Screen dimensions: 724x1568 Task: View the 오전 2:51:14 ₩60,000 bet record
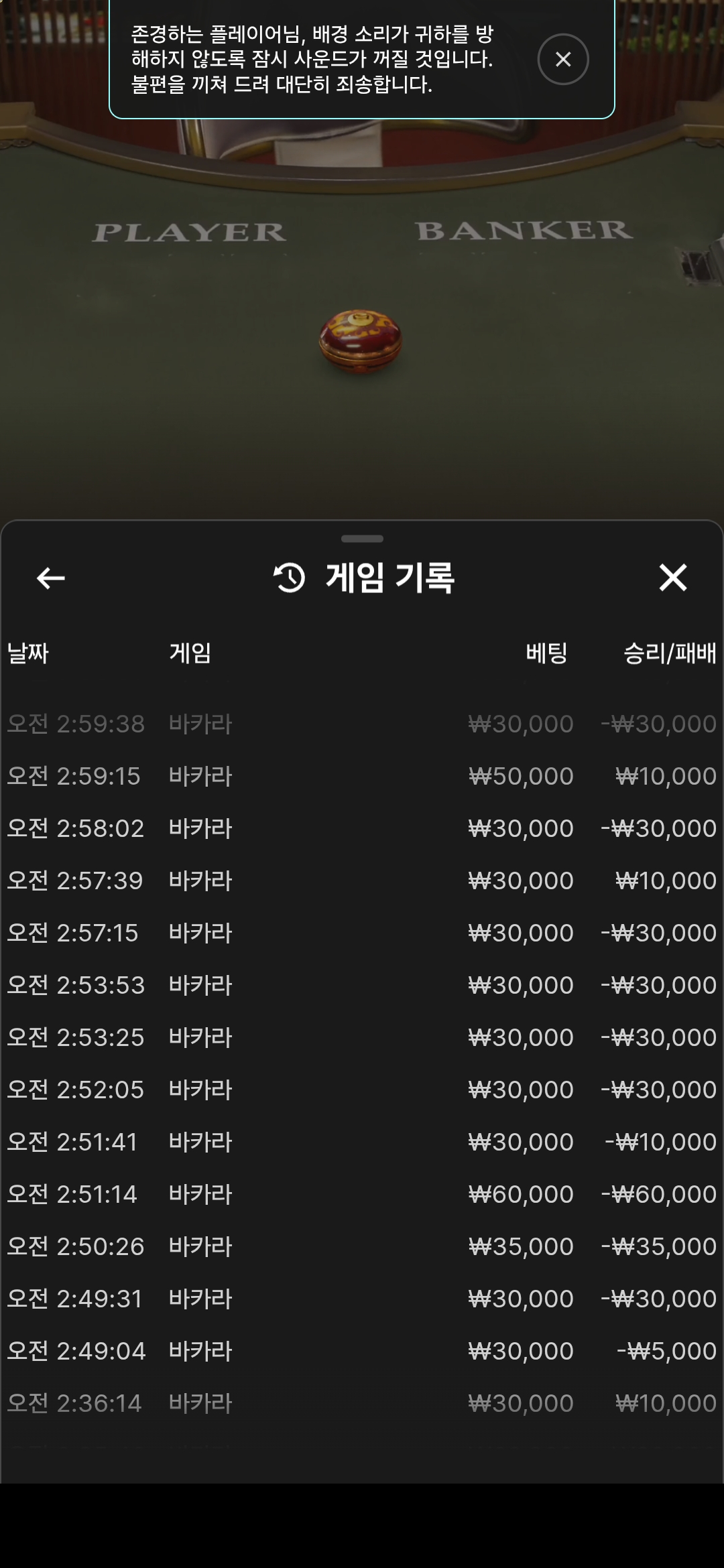point(362,1194)
